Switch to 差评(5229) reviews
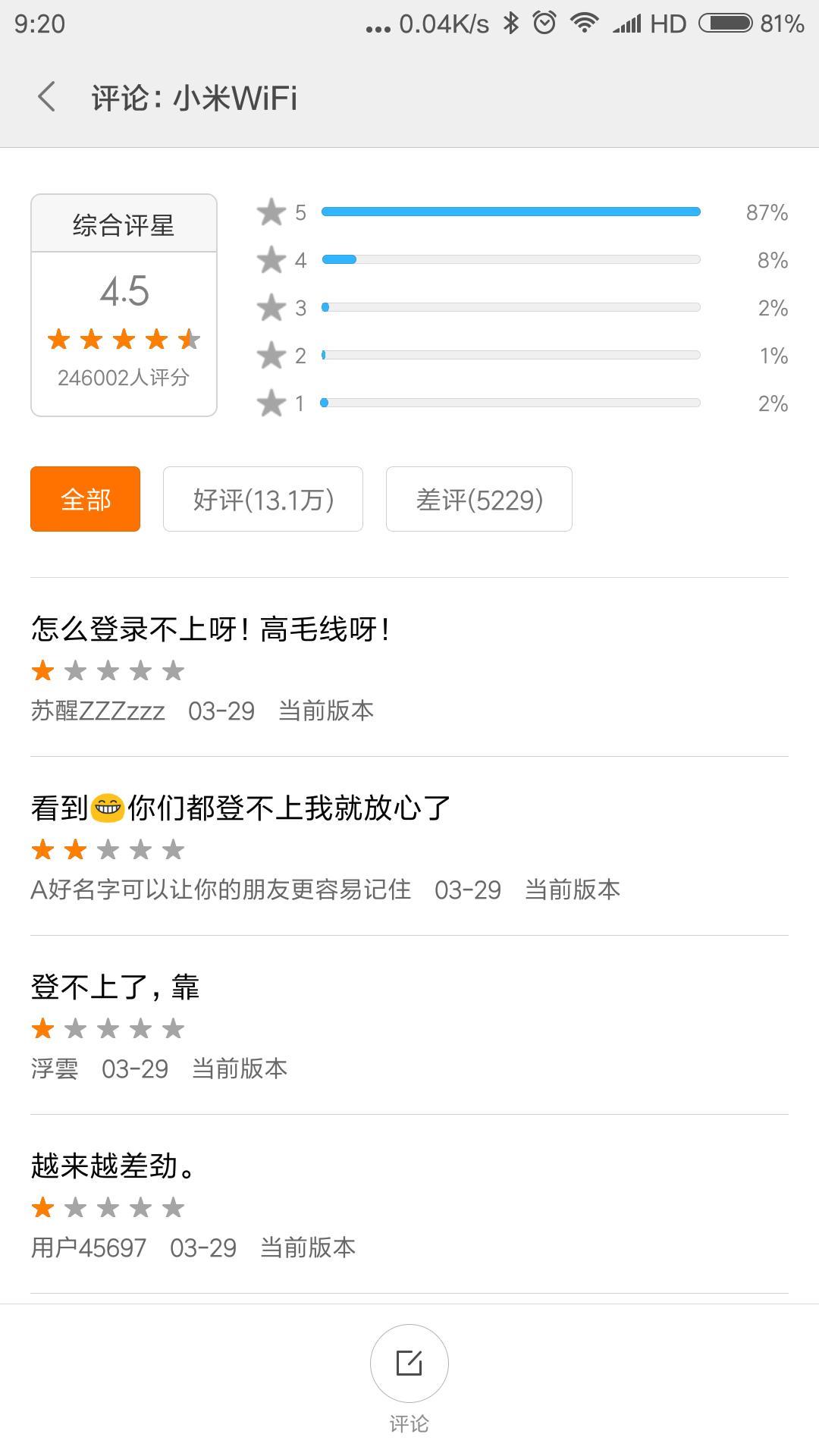Image resolution: width=819 pixels, height=1456 pixels. coord(478,498)
